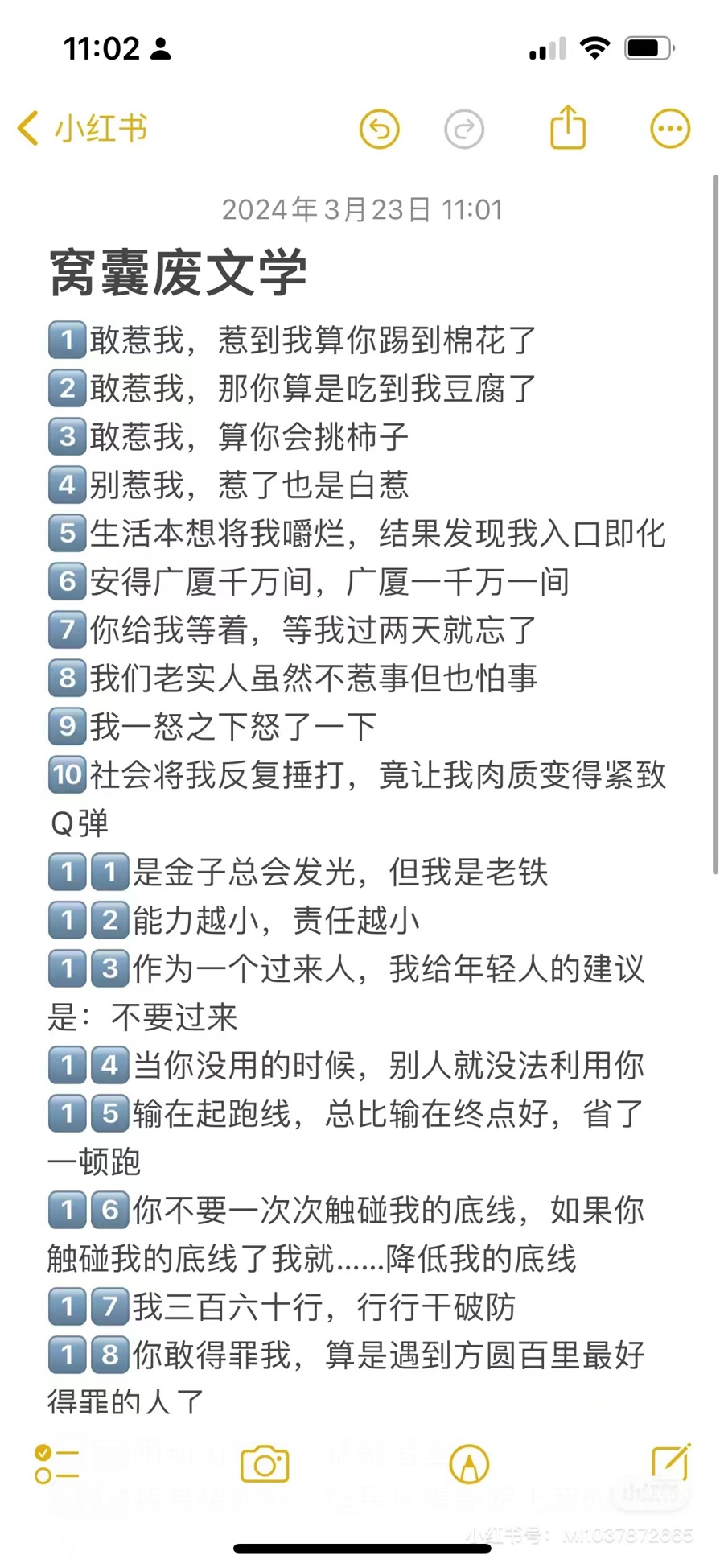Compose a new note
The height and width of the screenshot is (1568, 724).
pos(671,1463)
